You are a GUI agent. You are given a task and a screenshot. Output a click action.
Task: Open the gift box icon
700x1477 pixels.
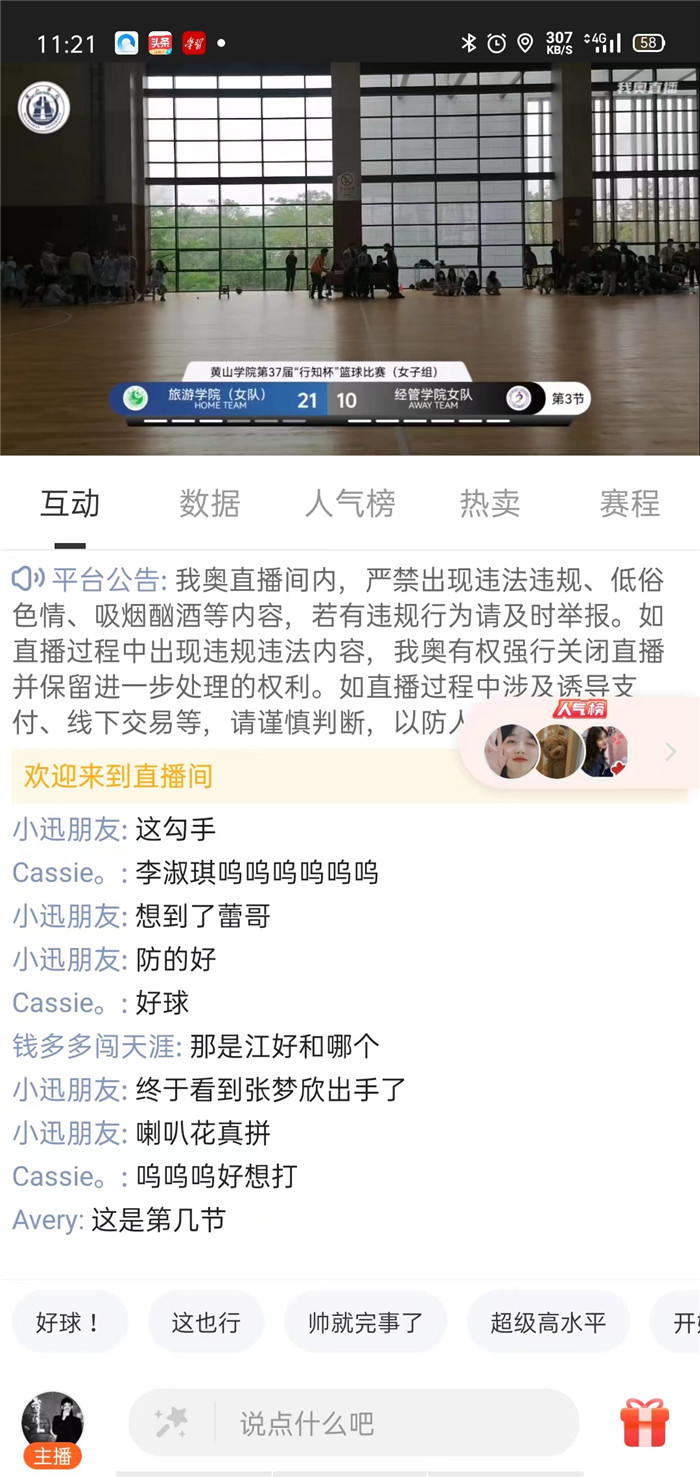tap(644, 1422)
